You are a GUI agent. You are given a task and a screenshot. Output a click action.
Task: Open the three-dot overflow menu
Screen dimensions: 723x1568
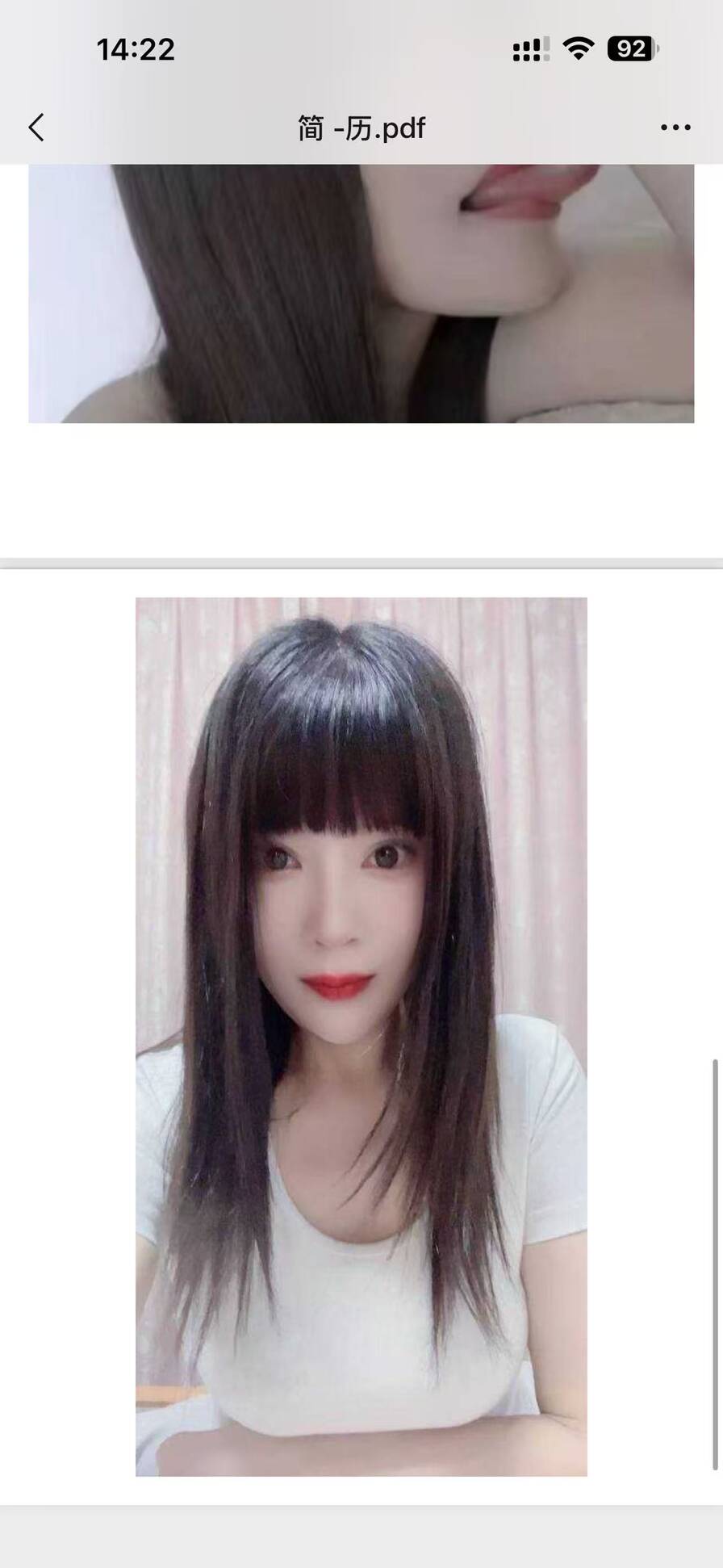coord(675,128)
